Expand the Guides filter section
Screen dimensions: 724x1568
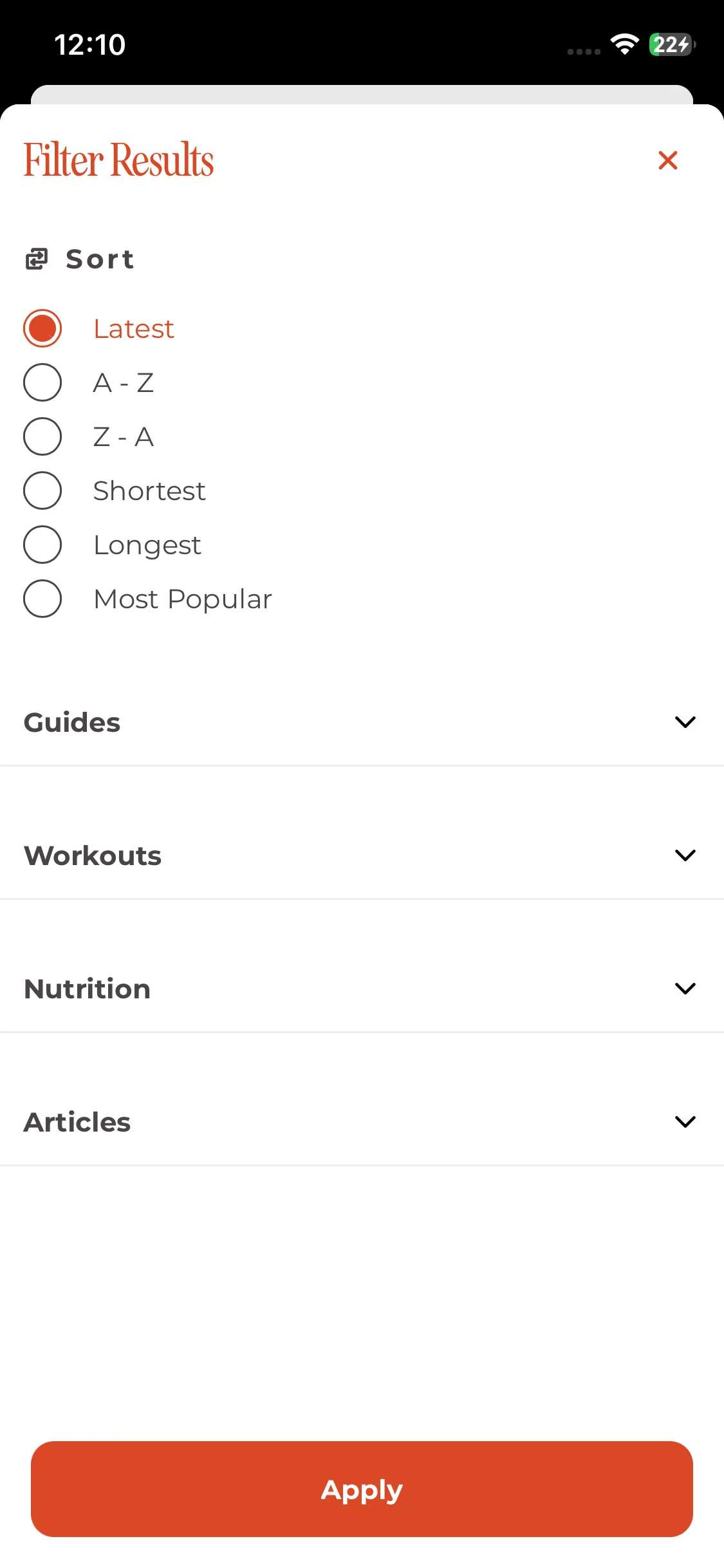pos(685,722)
